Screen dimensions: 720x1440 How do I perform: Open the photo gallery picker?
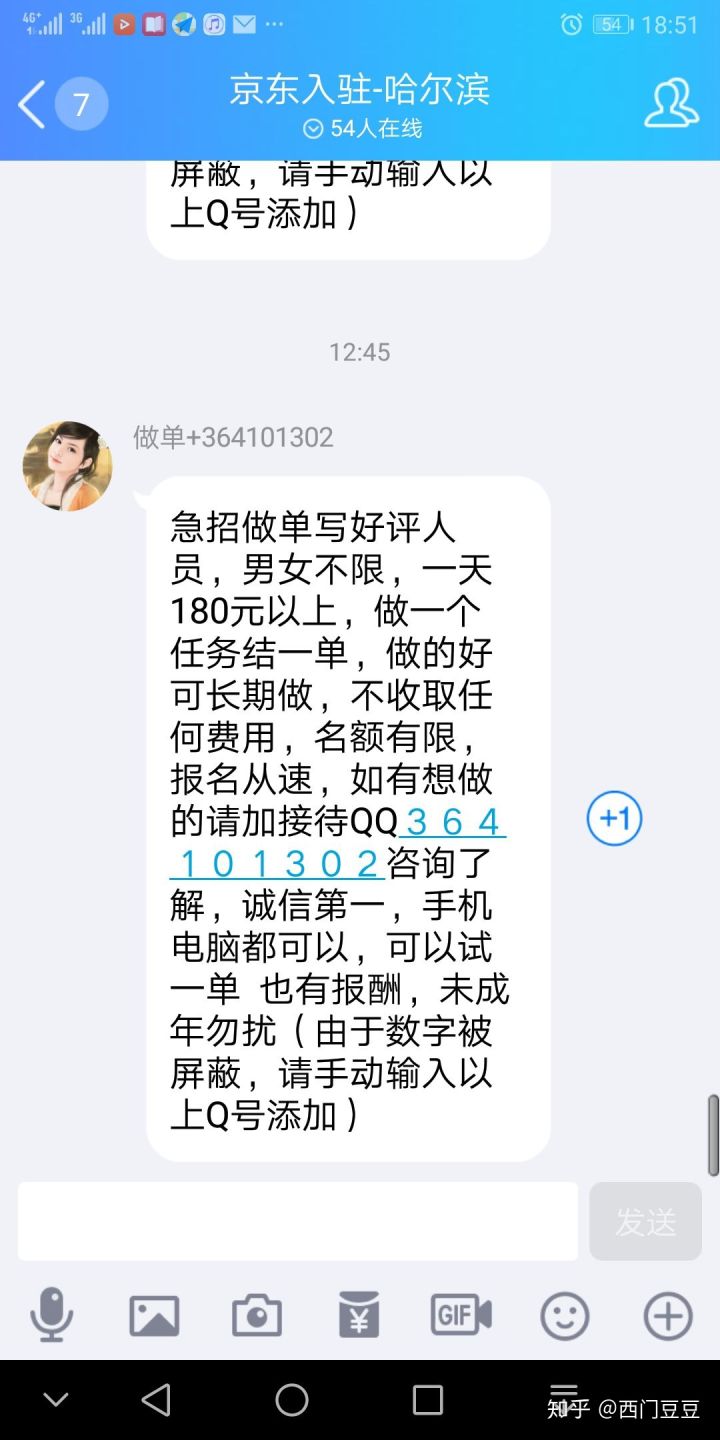pos(154,1315)
